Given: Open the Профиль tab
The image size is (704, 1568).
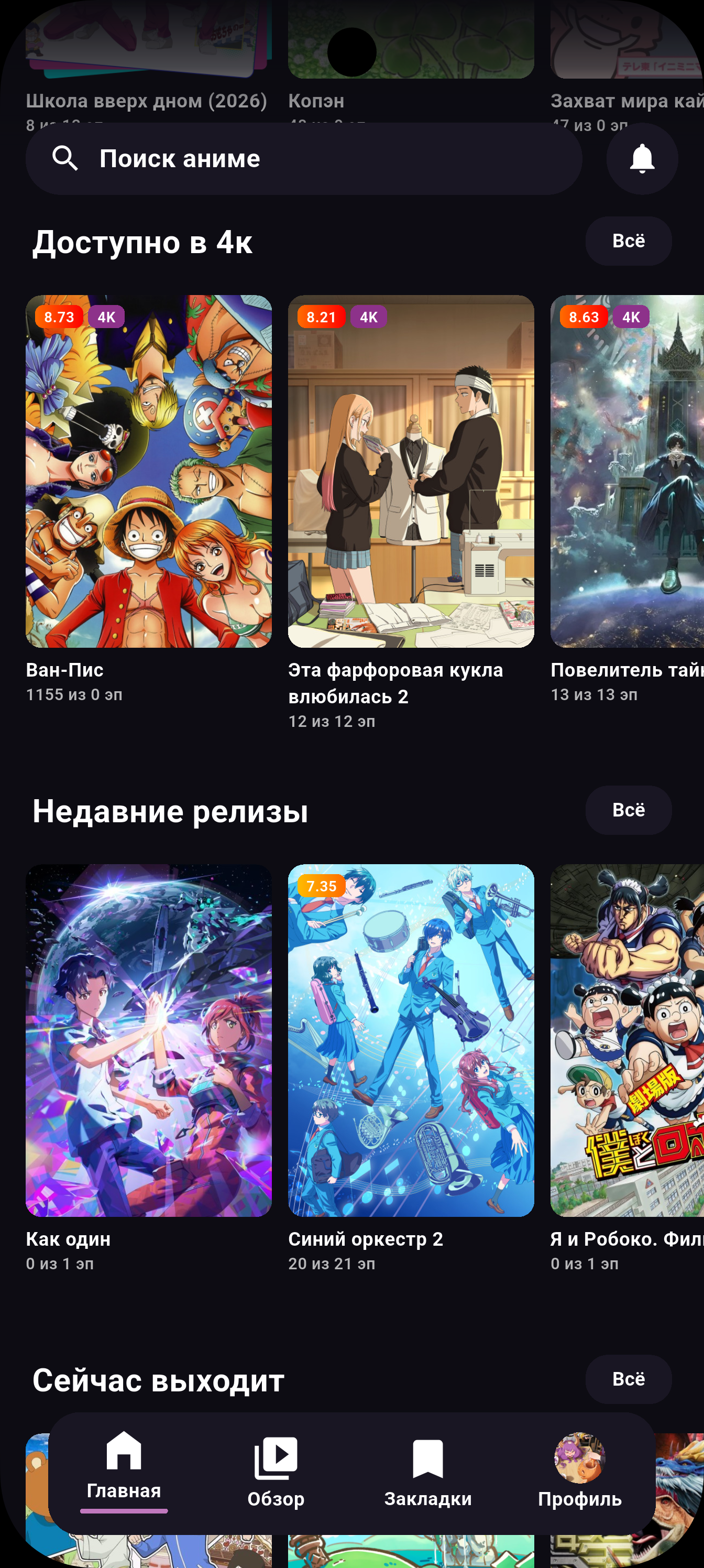Looking at the screenshot, I should coord(579,1472).
